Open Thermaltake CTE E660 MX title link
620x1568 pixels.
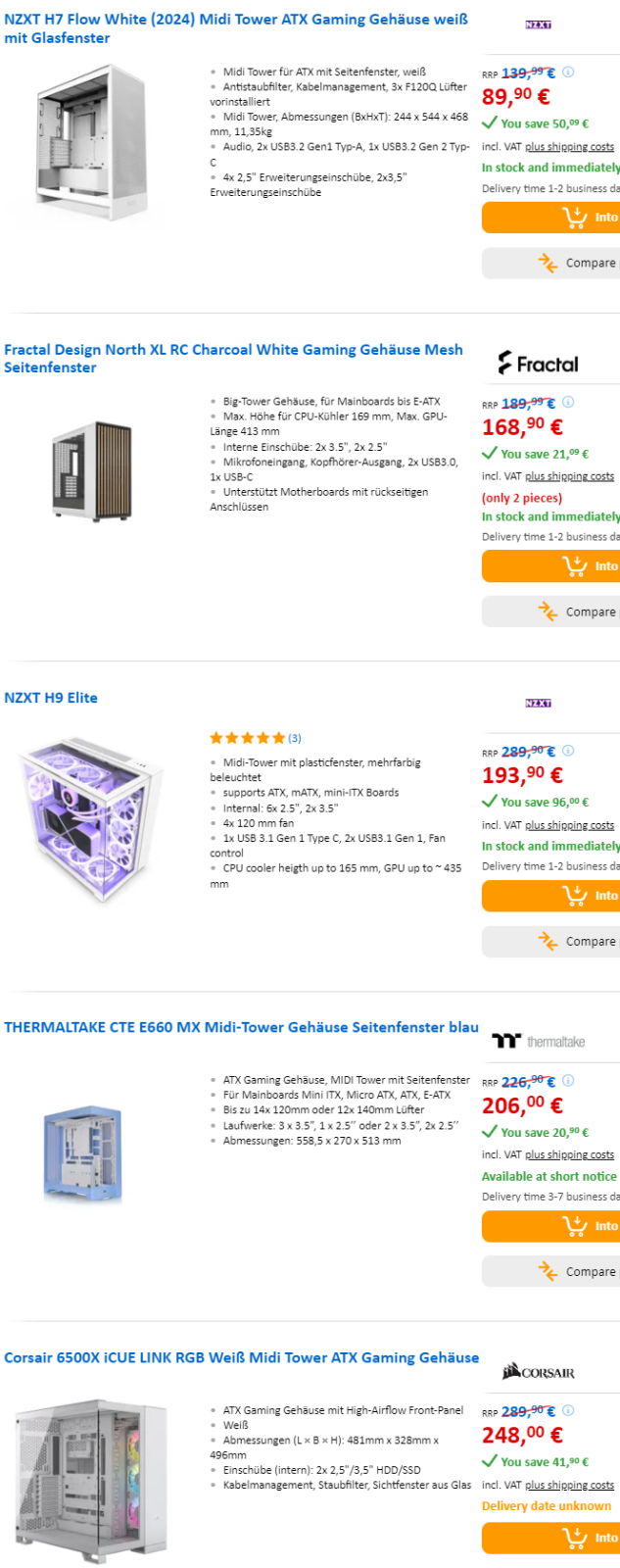click(x=241, y=1027)
